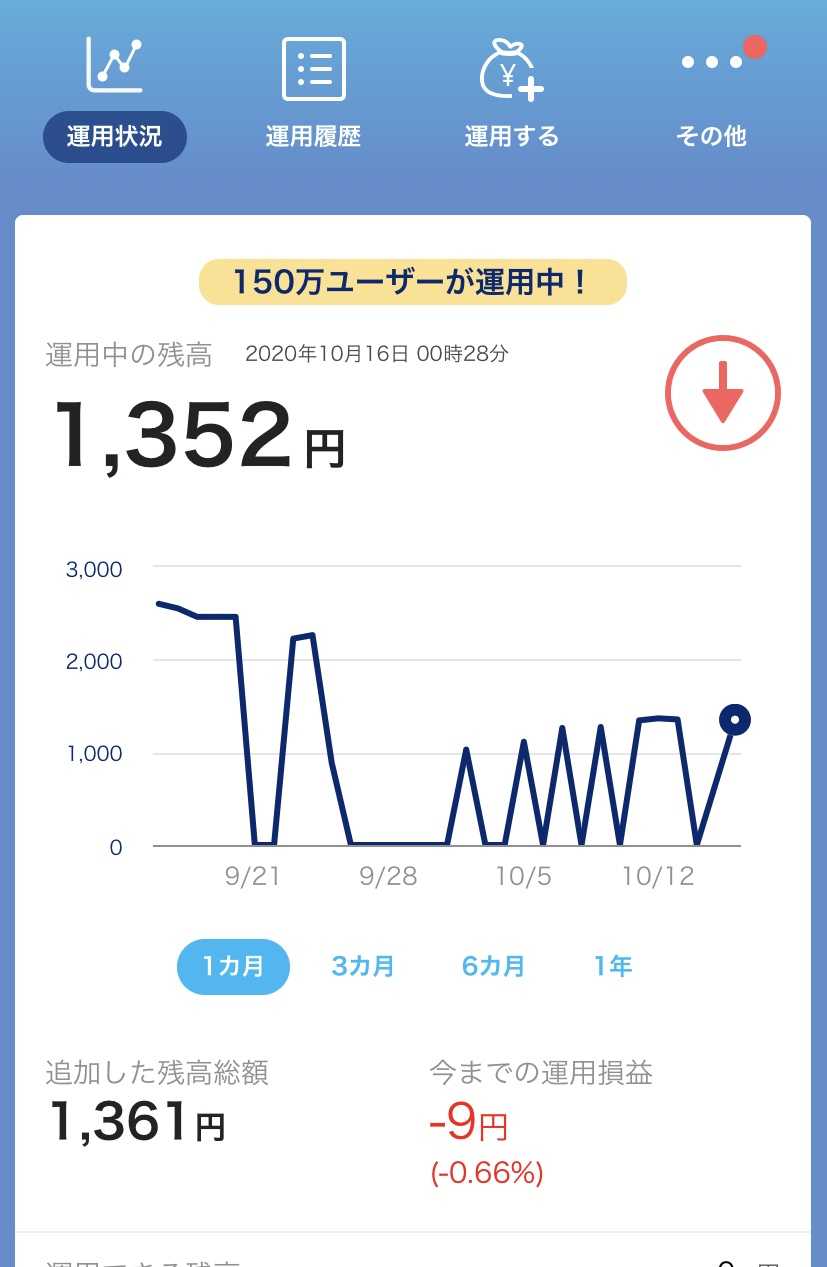Toggle the highlighted 運用状況 navigation state

(113, 136)
